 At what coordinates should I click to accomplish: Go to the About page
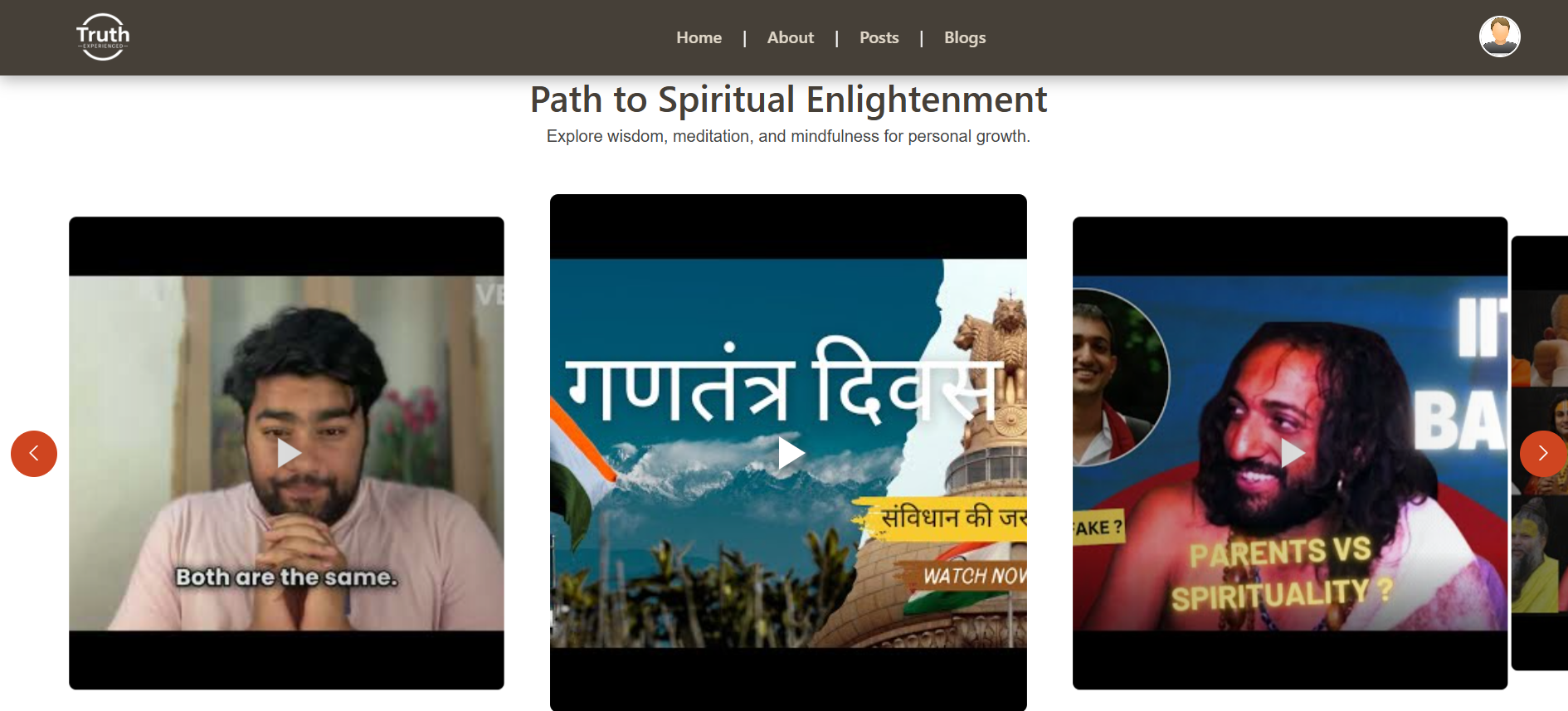click(790, 38)
